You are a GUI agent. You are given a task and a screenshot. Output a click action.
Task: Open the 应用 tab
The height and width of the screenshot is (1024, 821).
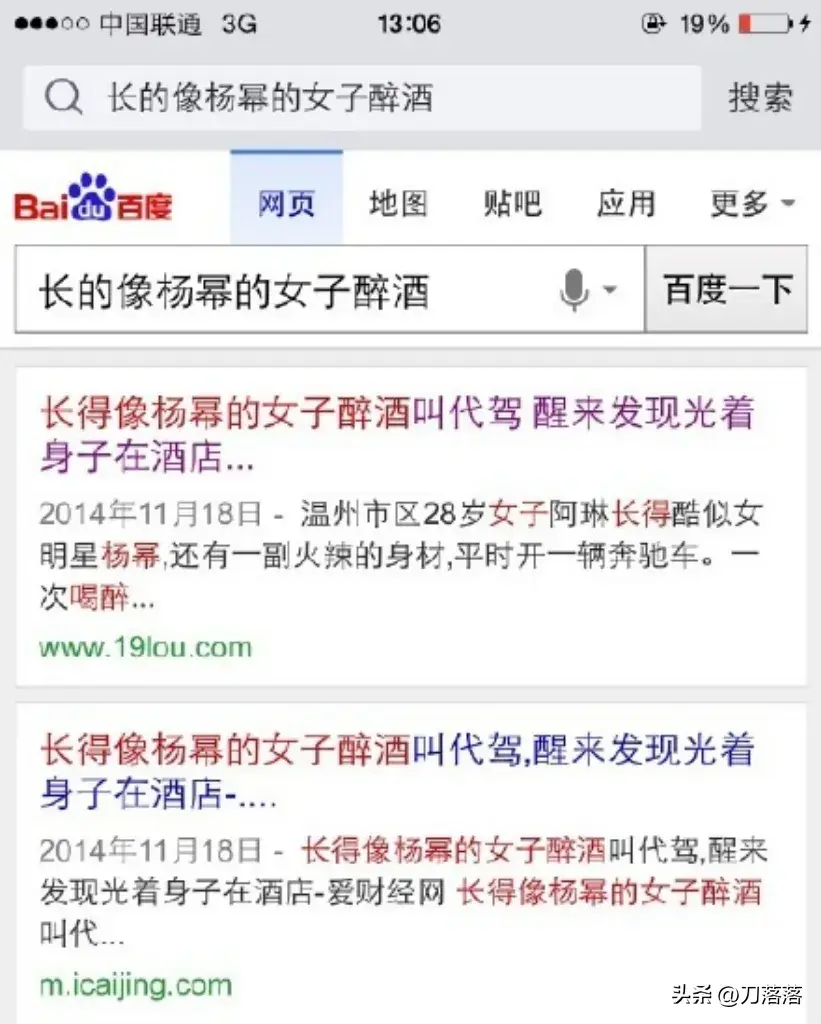pyautogui.click(x=626, y=204)
